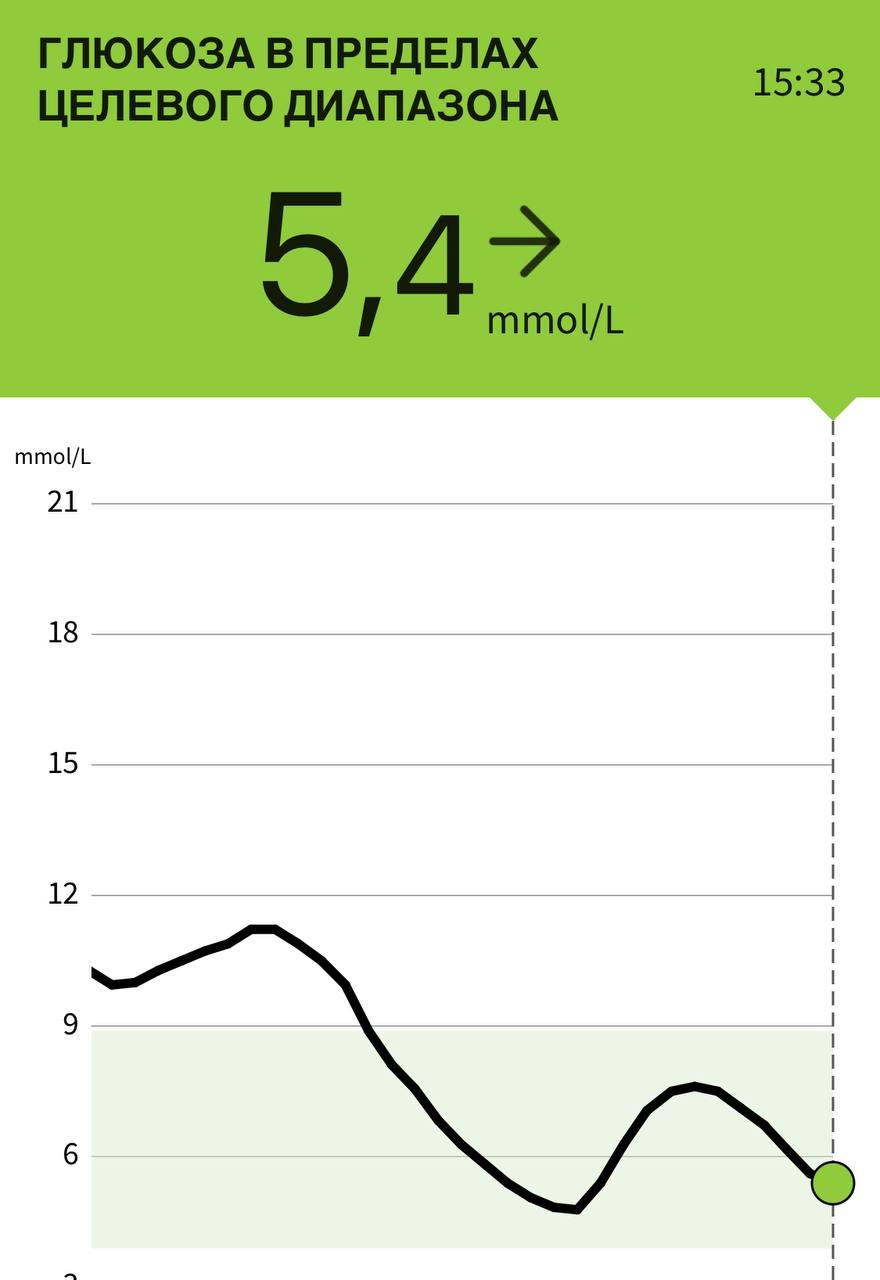The width and height of the screenshot is (880, 1280).
Task: Select the green current-reading dot on the graph
Action: pos(832,1183)
